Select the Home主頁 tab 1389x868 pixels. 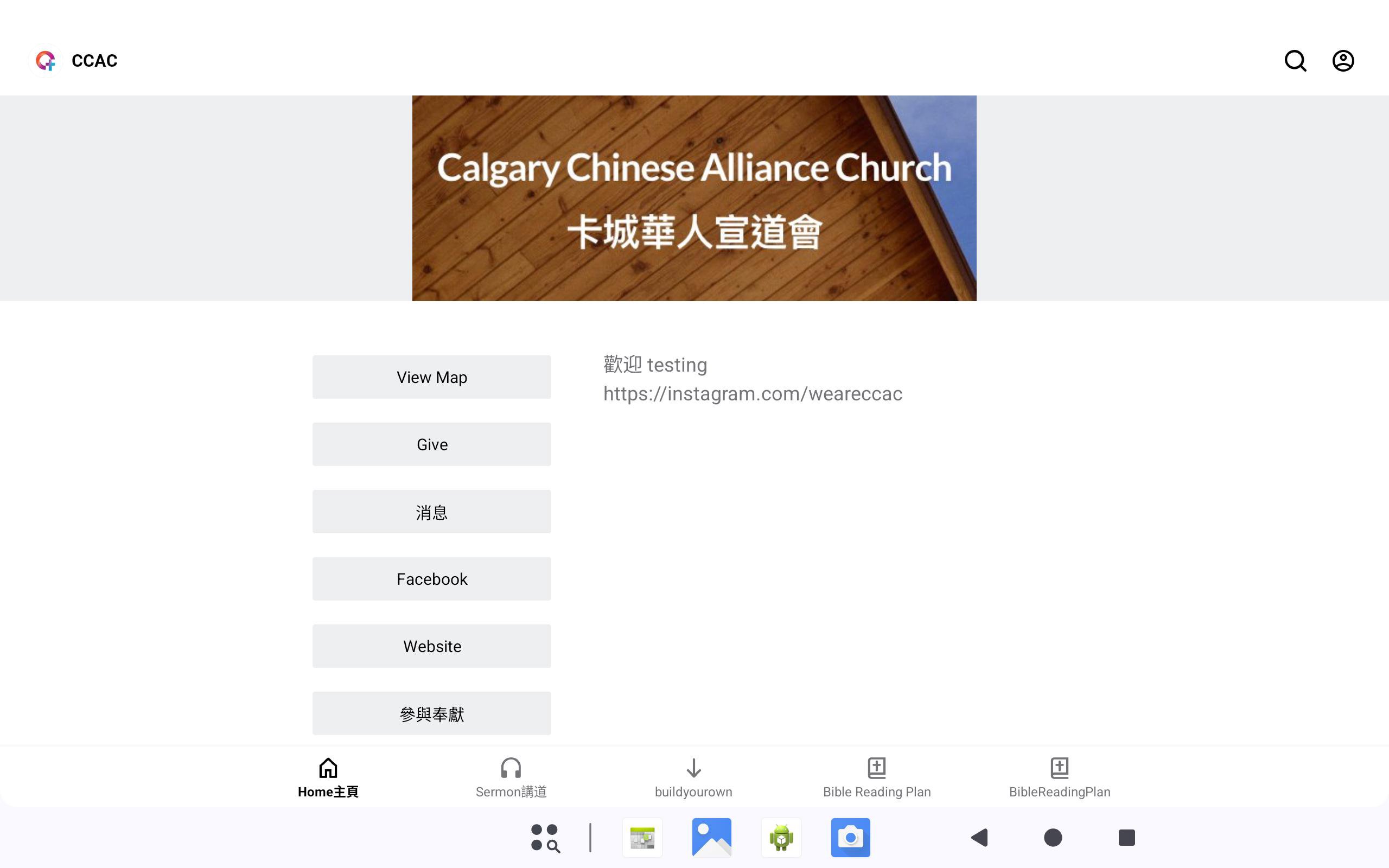coord(328,777)
